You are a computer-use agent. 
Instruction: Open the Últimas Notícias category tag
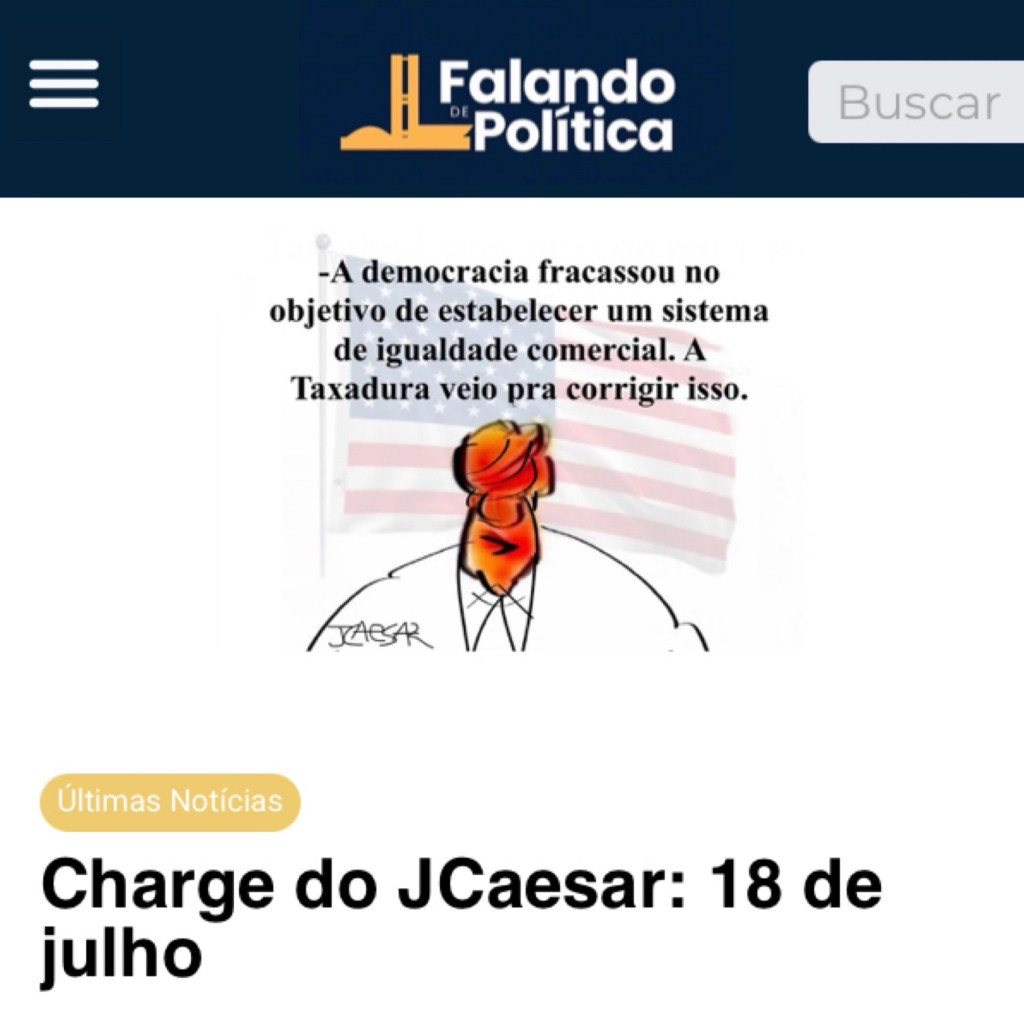pos(170,801)
